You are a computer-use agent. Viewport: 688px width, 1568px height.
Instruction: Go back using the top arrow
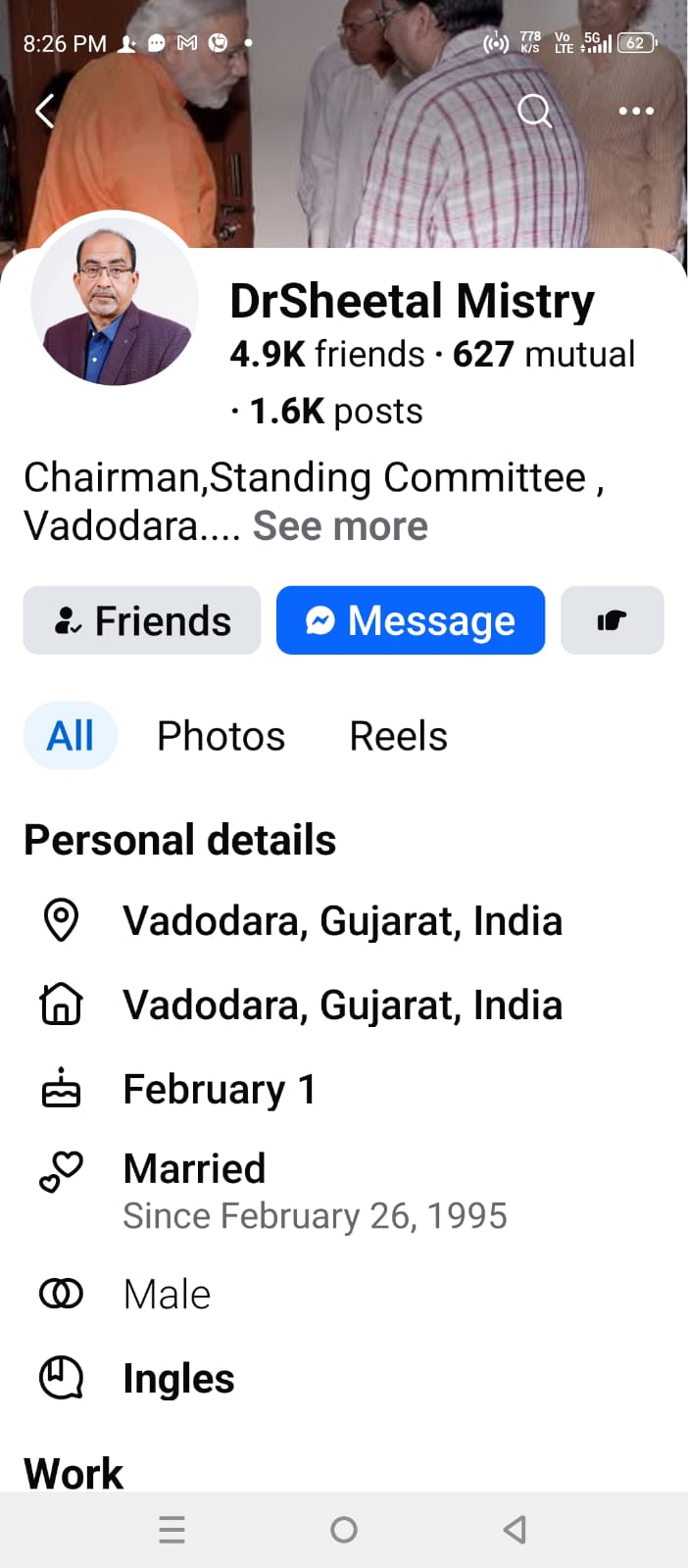click(45, 111)
